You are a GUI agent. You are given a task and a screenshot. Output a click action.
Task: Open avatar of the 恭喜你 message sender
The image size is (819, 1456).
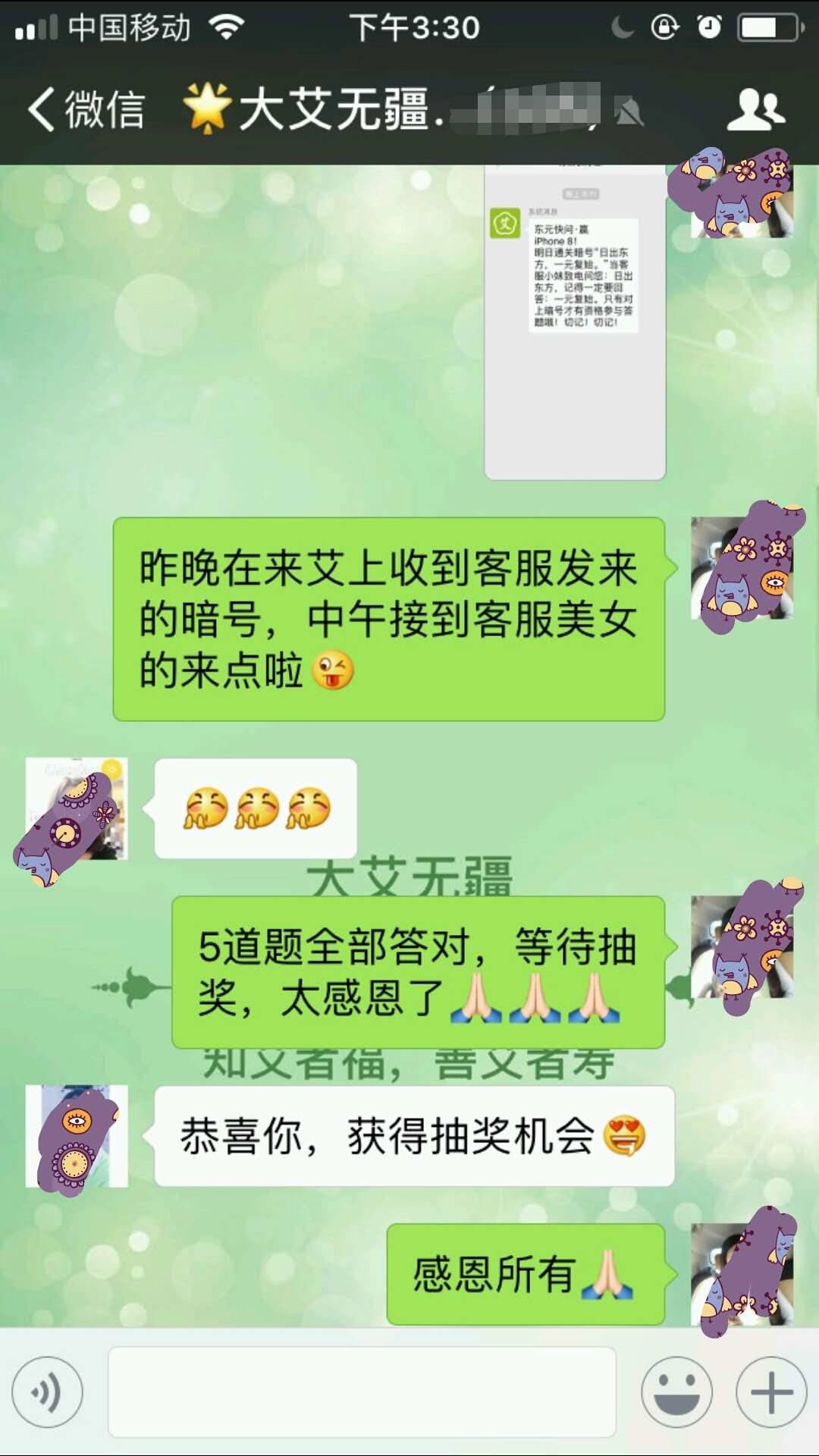tap(77, 1136)
